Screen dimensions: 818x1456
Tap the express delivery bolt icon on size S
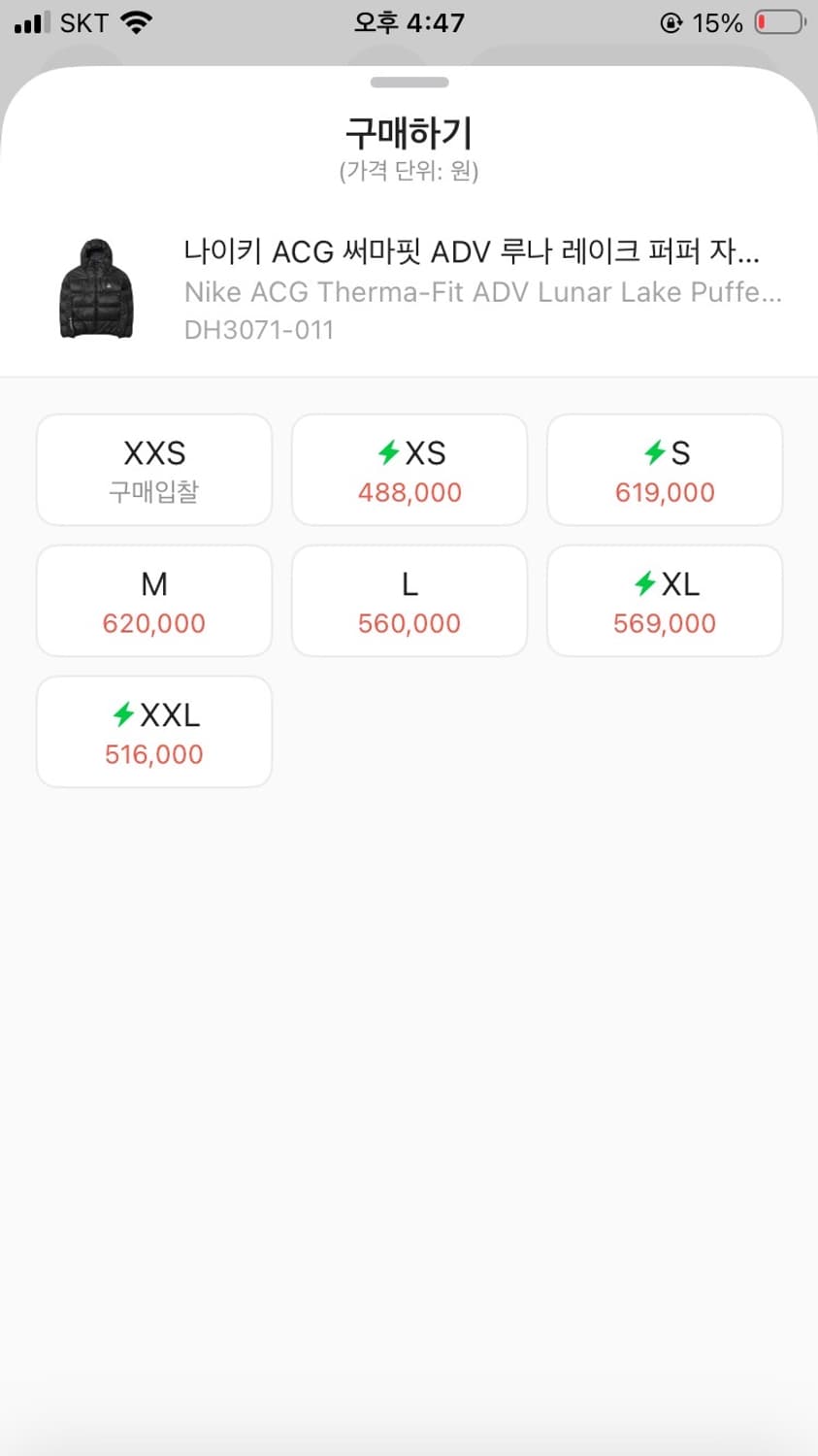click(x=656, y=452)
